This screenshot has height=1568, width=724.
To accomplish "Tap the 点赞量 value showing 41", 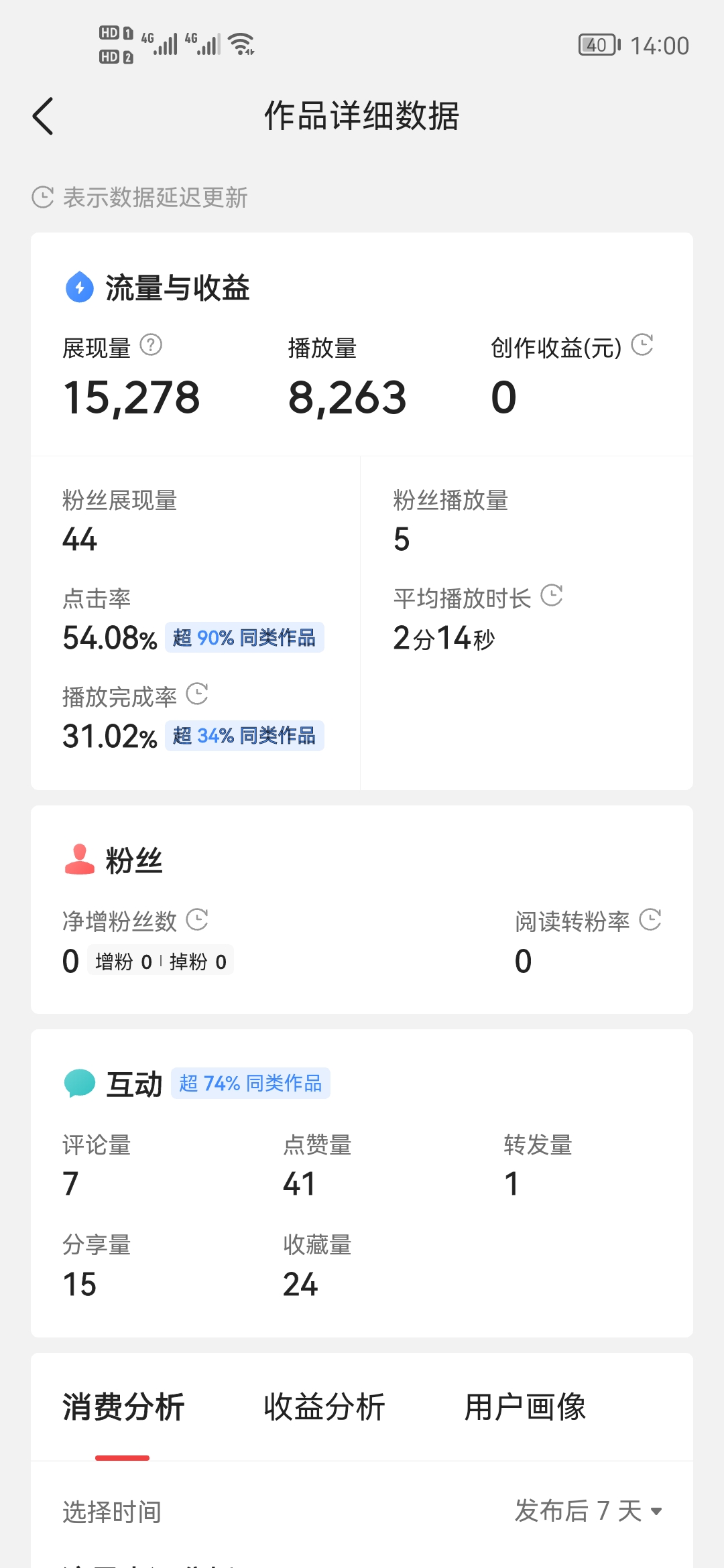I will (x=300, y=1183).
